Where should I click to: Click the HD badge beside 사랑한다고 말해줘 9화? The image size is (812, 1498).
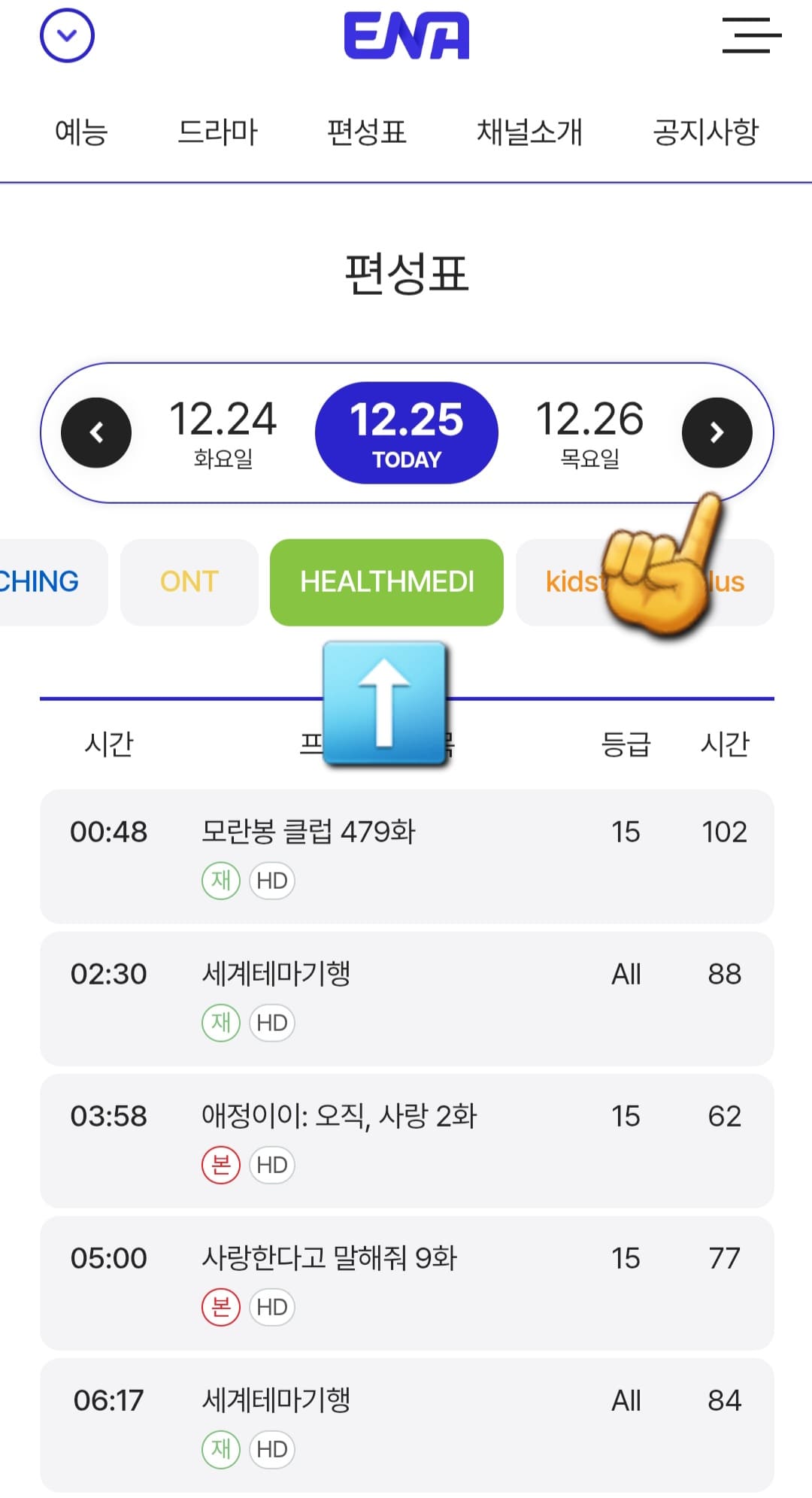[271, 1306]
